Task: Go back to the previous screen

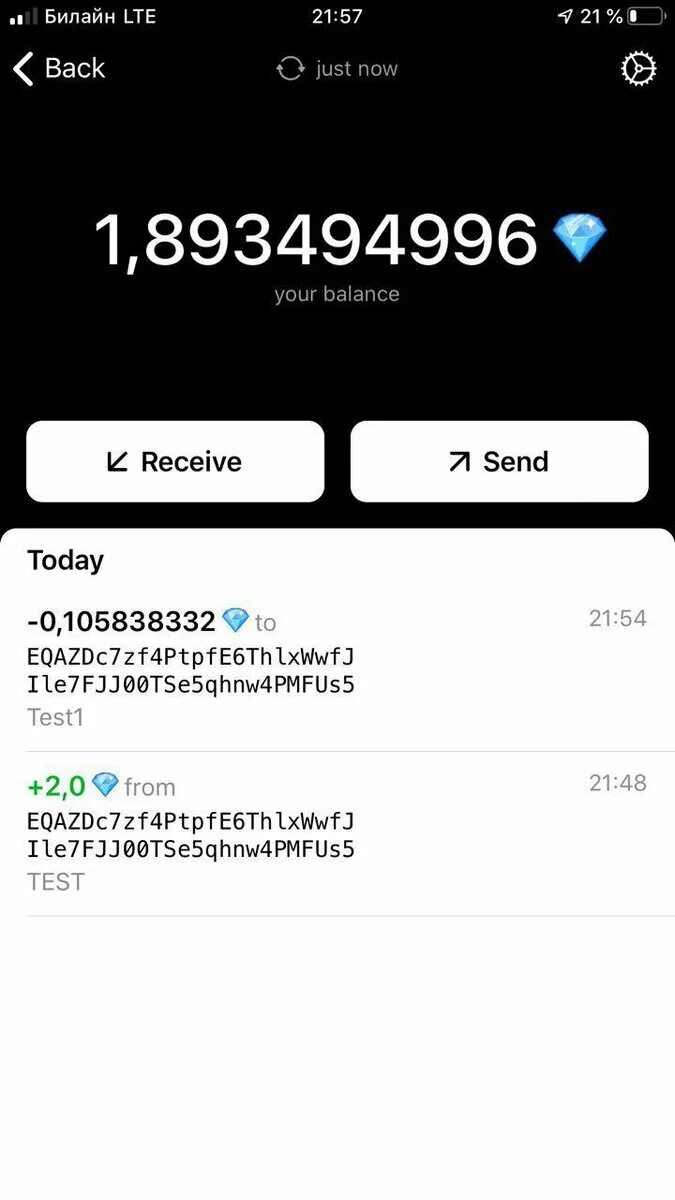Action: [58, 68]
